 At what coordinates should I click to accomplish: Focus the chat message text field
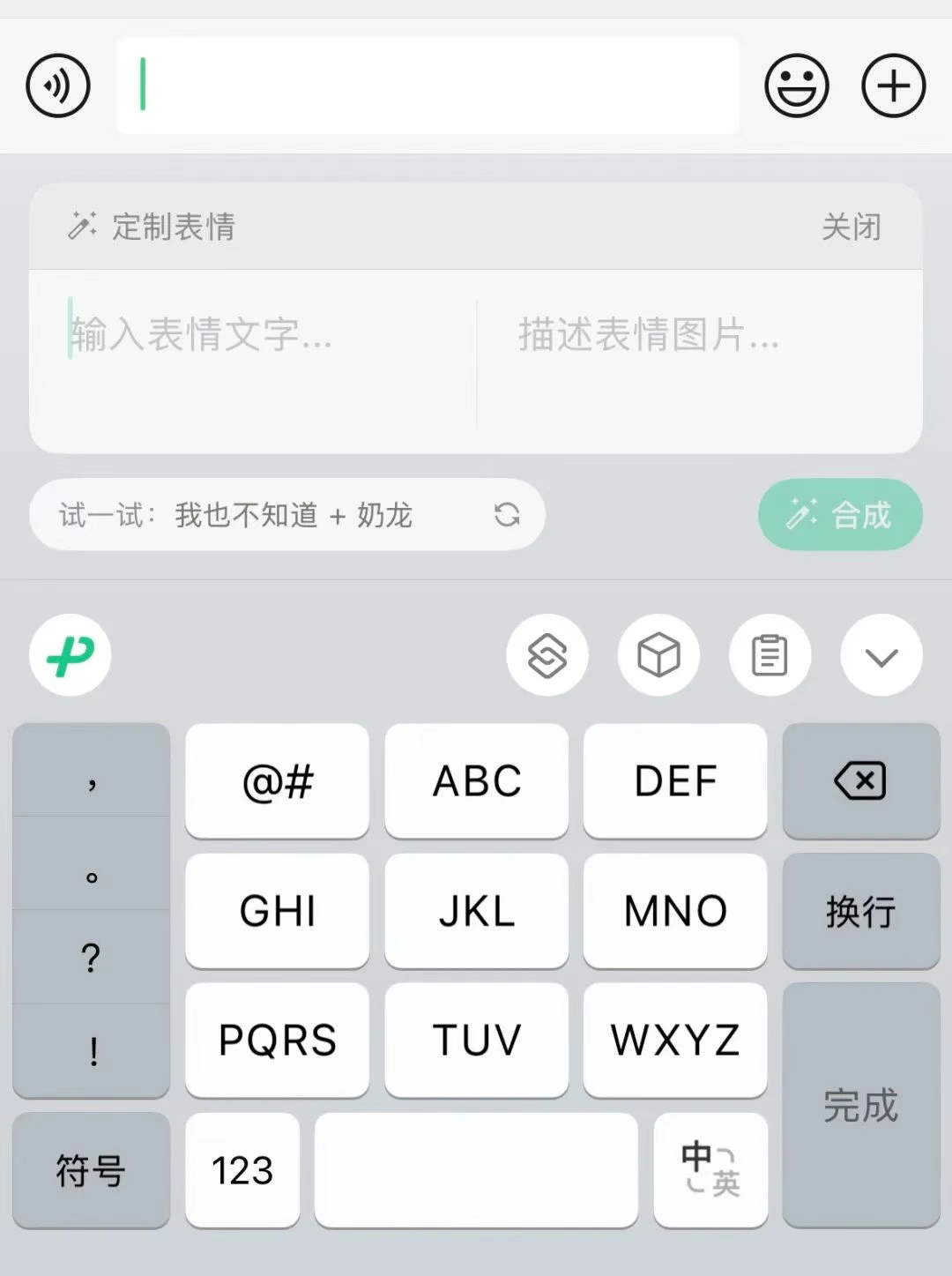(x=428, y=86)
